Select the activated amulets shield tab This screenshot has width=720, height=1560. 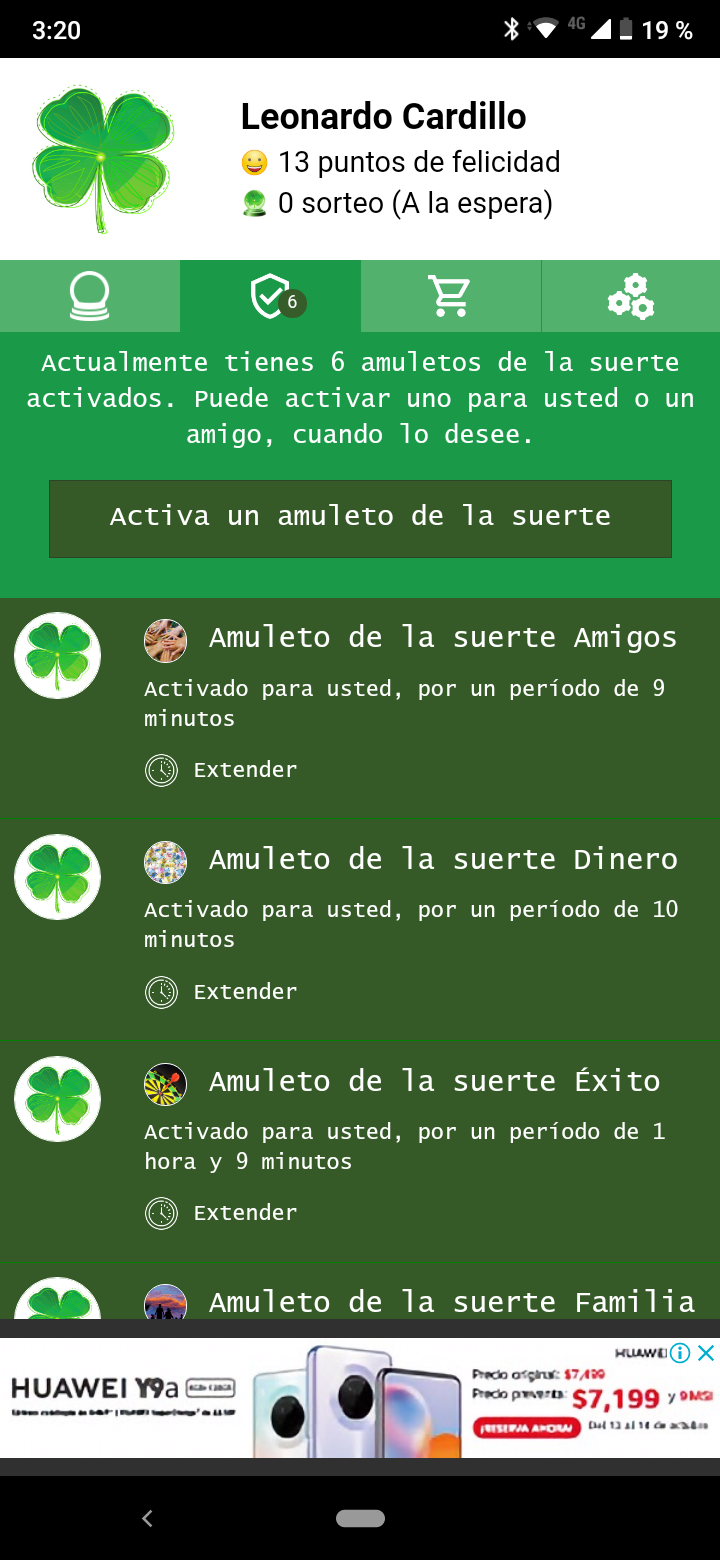click(270, 296)
